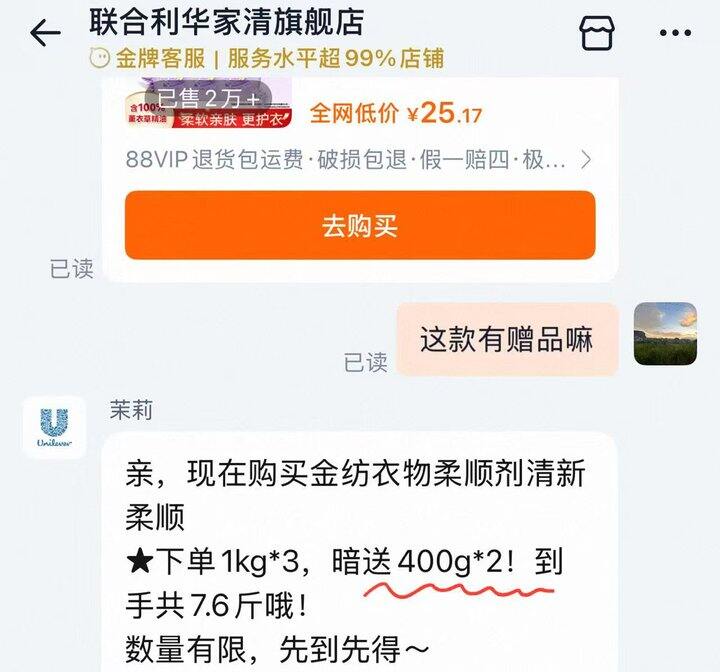This screenshot has height=672, width=720.
Task: Open the Unilever service agent avatar
Action: pyautogui.click(x=54, y=427)
